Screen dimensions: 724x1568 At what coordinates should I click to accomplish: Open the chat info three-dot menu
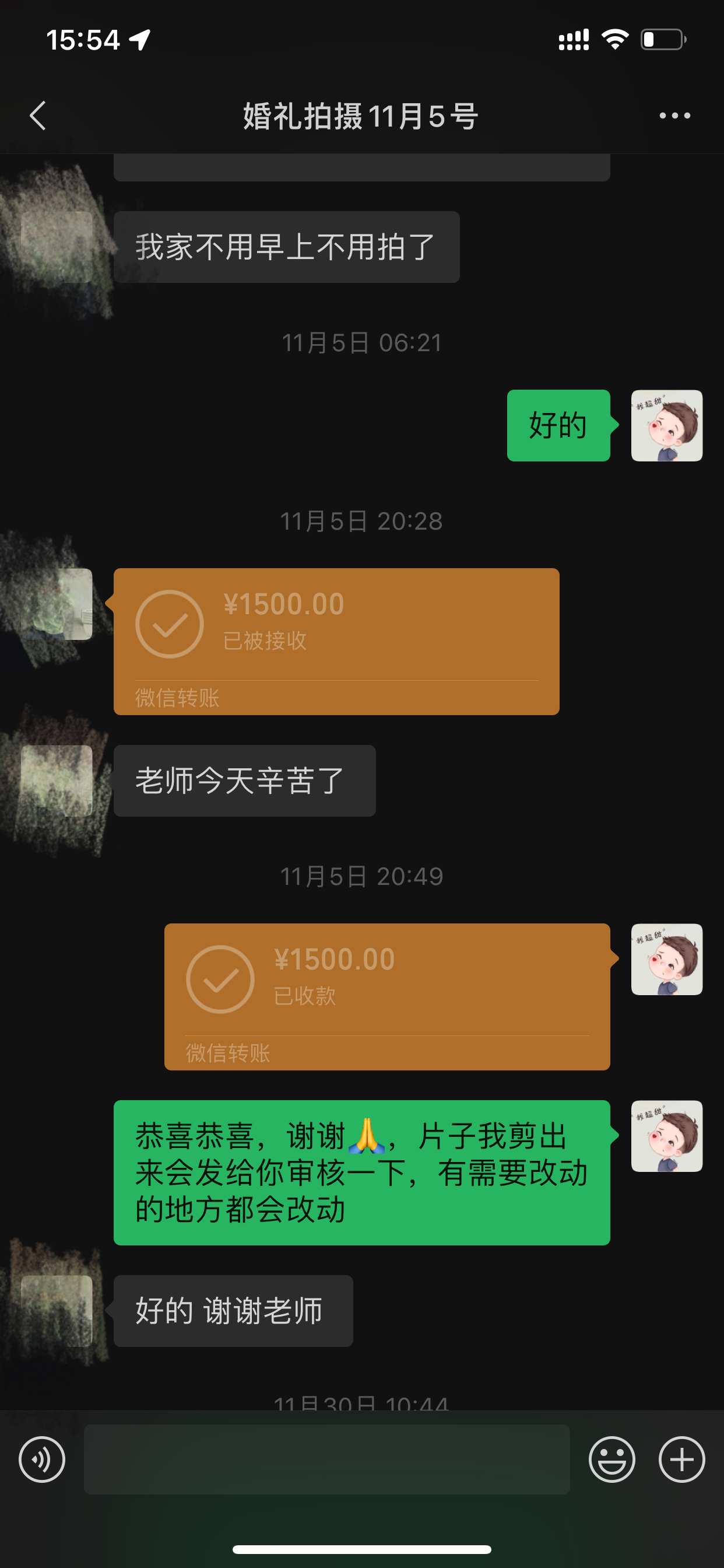[x=674, y=116]
